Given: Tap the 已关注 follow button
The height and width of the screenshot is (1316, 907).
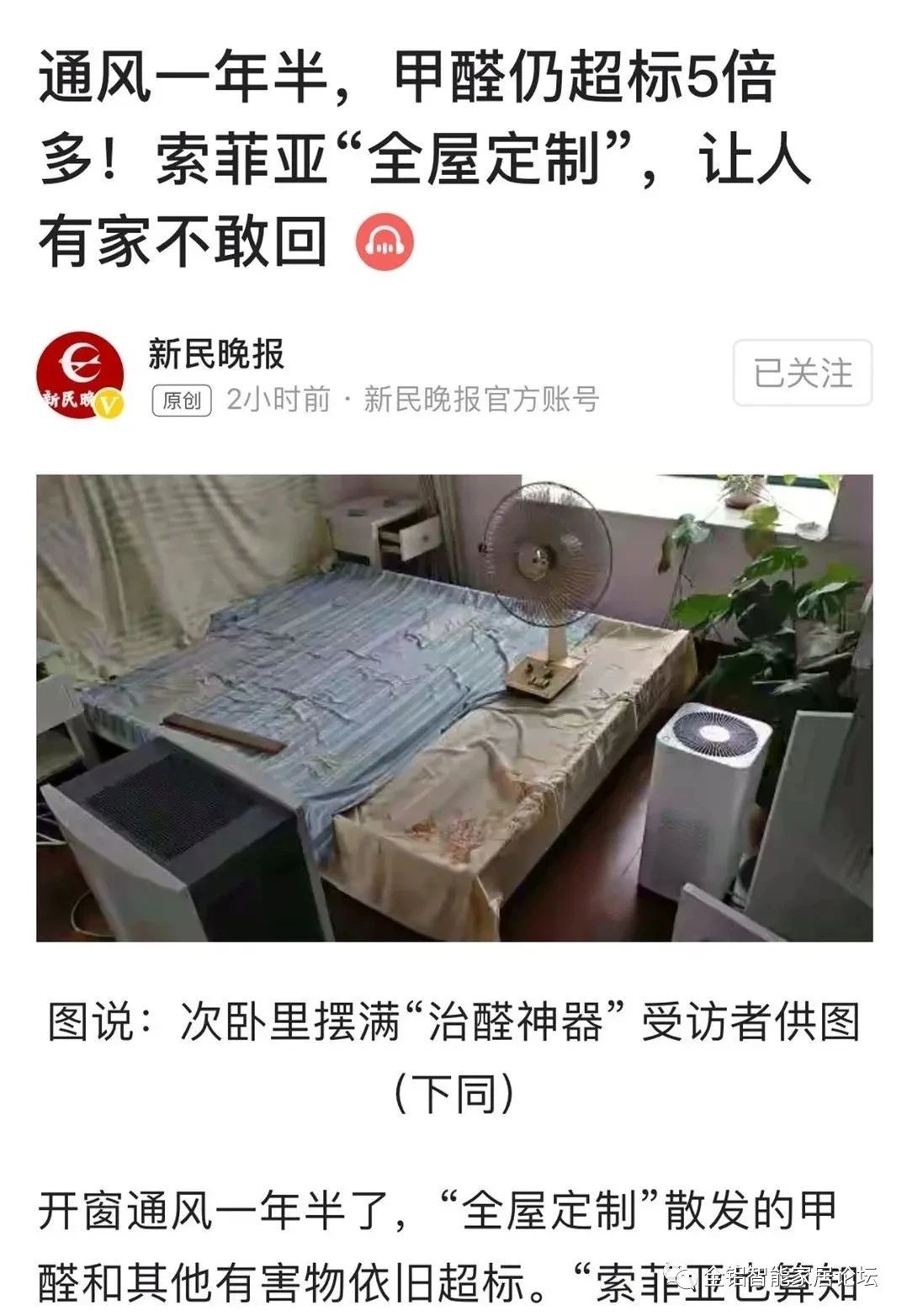Looking at the screenshot, I should click(x=802, y=373).
